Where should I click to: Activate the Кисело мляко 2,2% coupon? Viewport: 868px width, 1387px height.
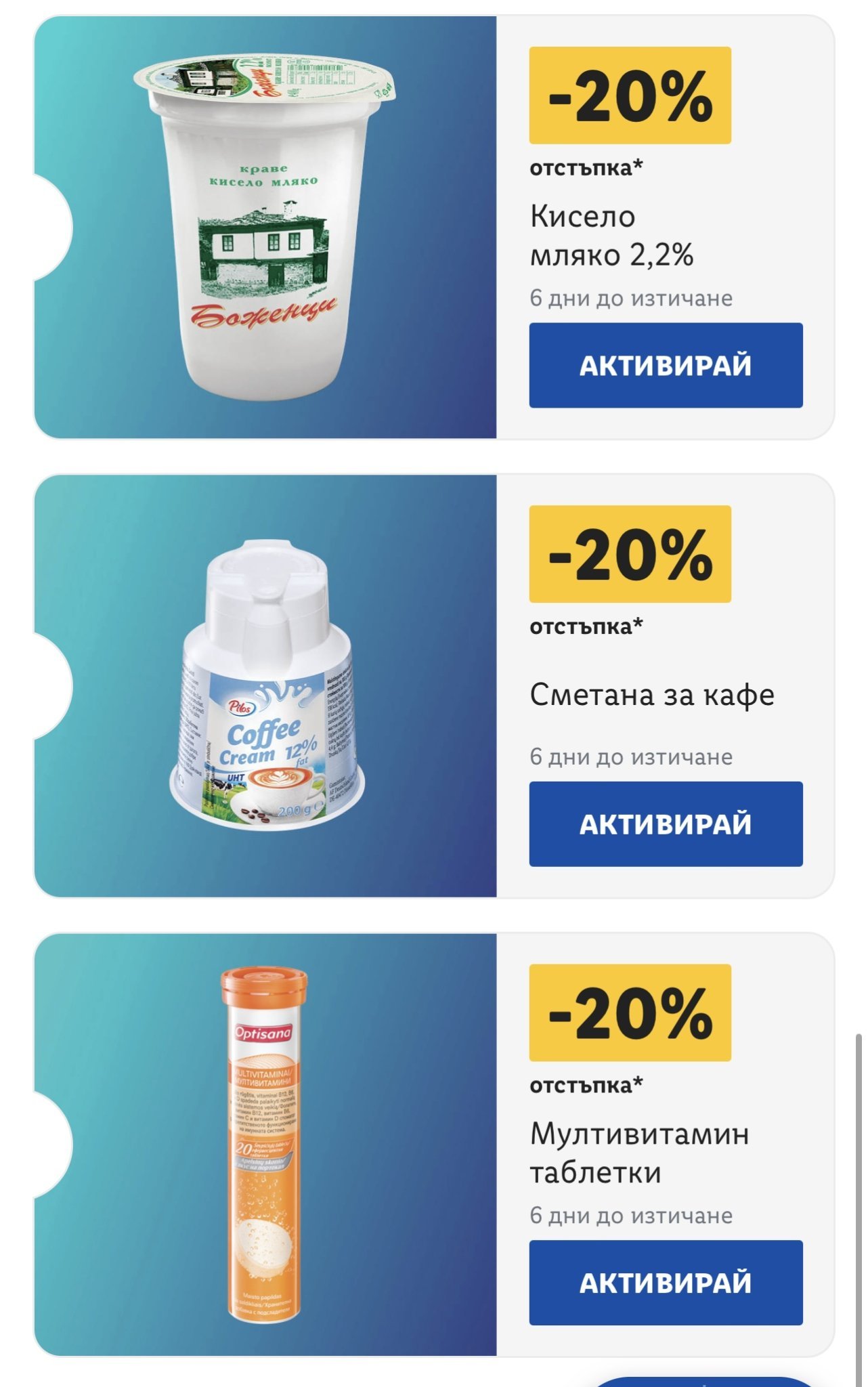(x=666, y=365)
